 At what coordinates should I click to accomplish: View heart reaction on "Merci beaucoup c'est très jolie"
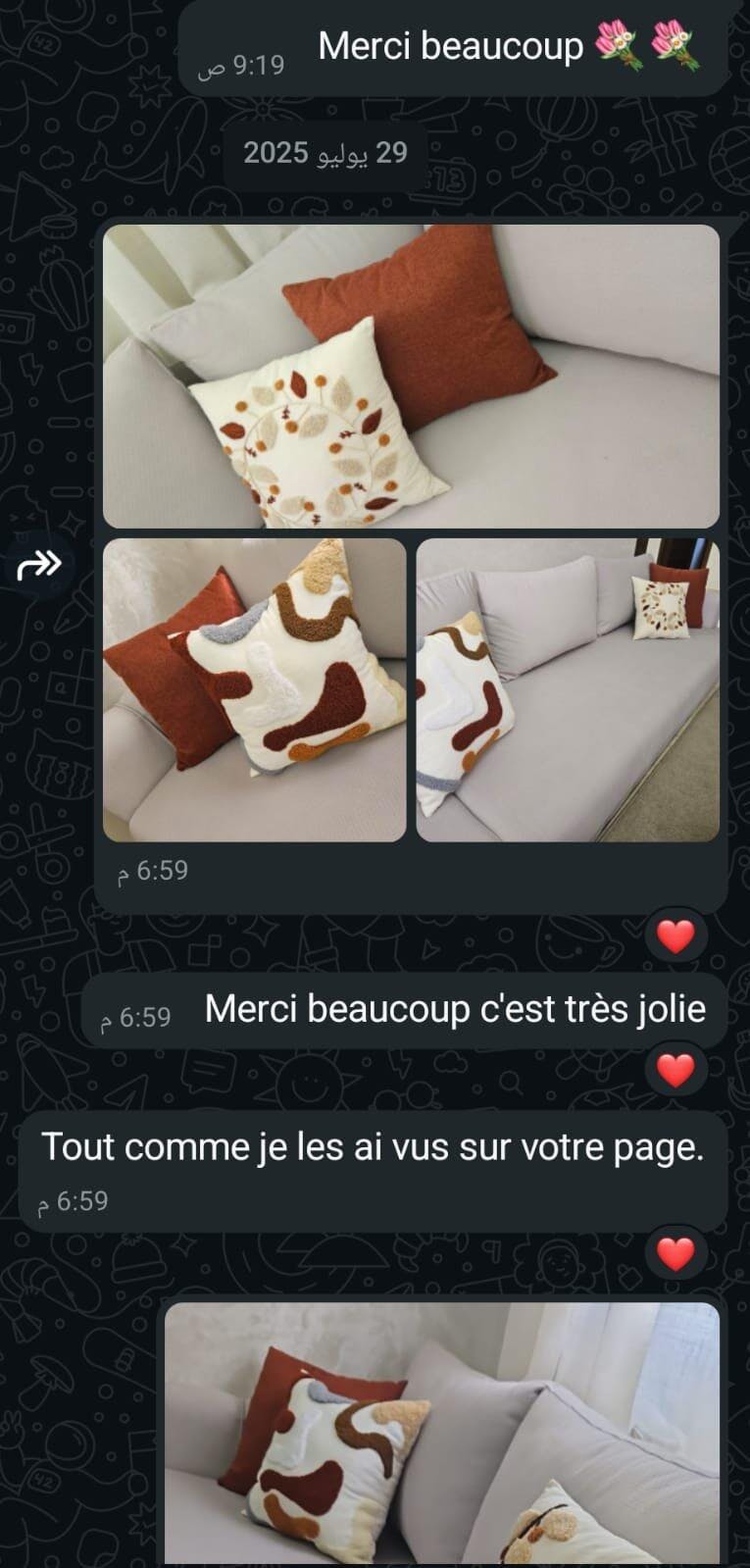[x=675, y=1070]
